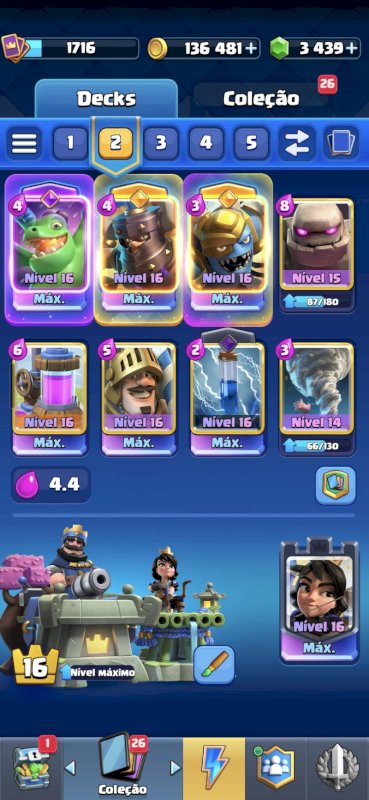Screen dimensions: 369x800
Task: Open the copy deck cards icon
Action: tap(341, 143)
